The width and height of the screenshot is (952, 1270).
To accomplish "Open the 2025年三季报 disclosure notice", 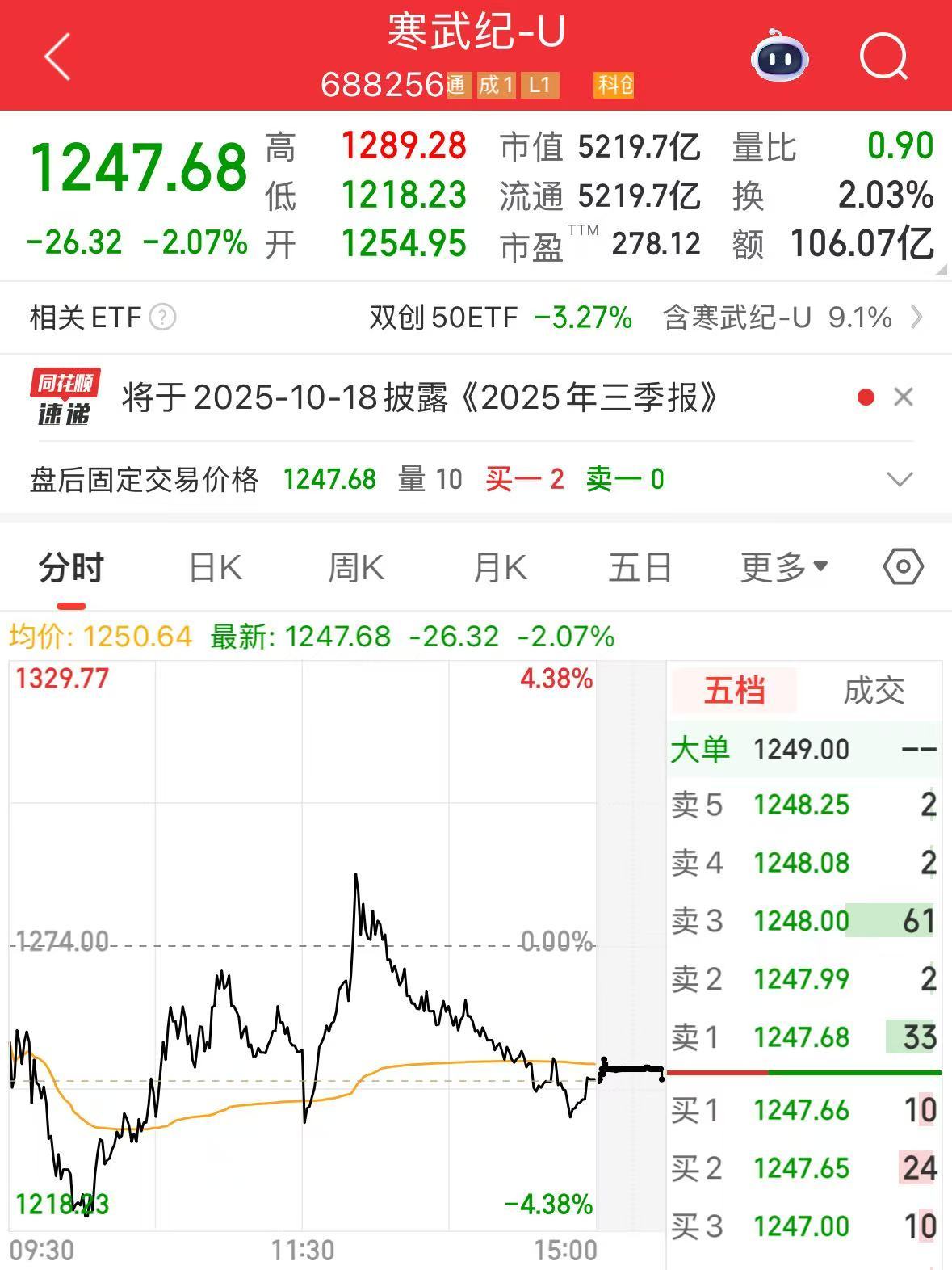I will pos(420,397).
